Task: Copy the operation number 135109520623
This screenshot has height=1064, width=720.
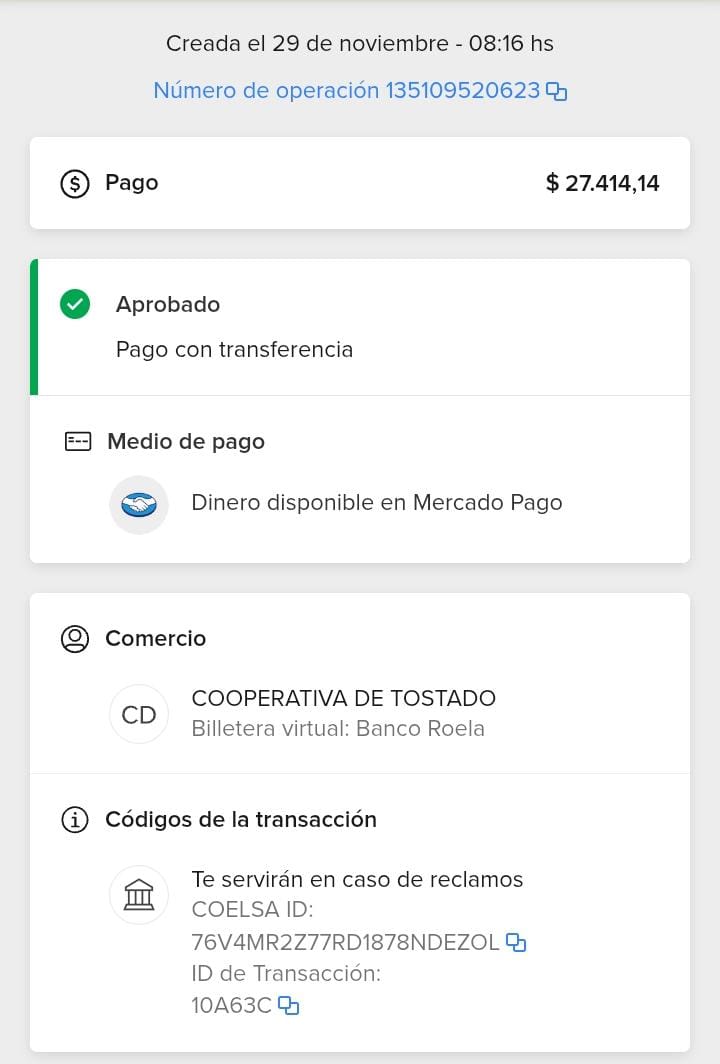Action: click(x=557, y=92)
